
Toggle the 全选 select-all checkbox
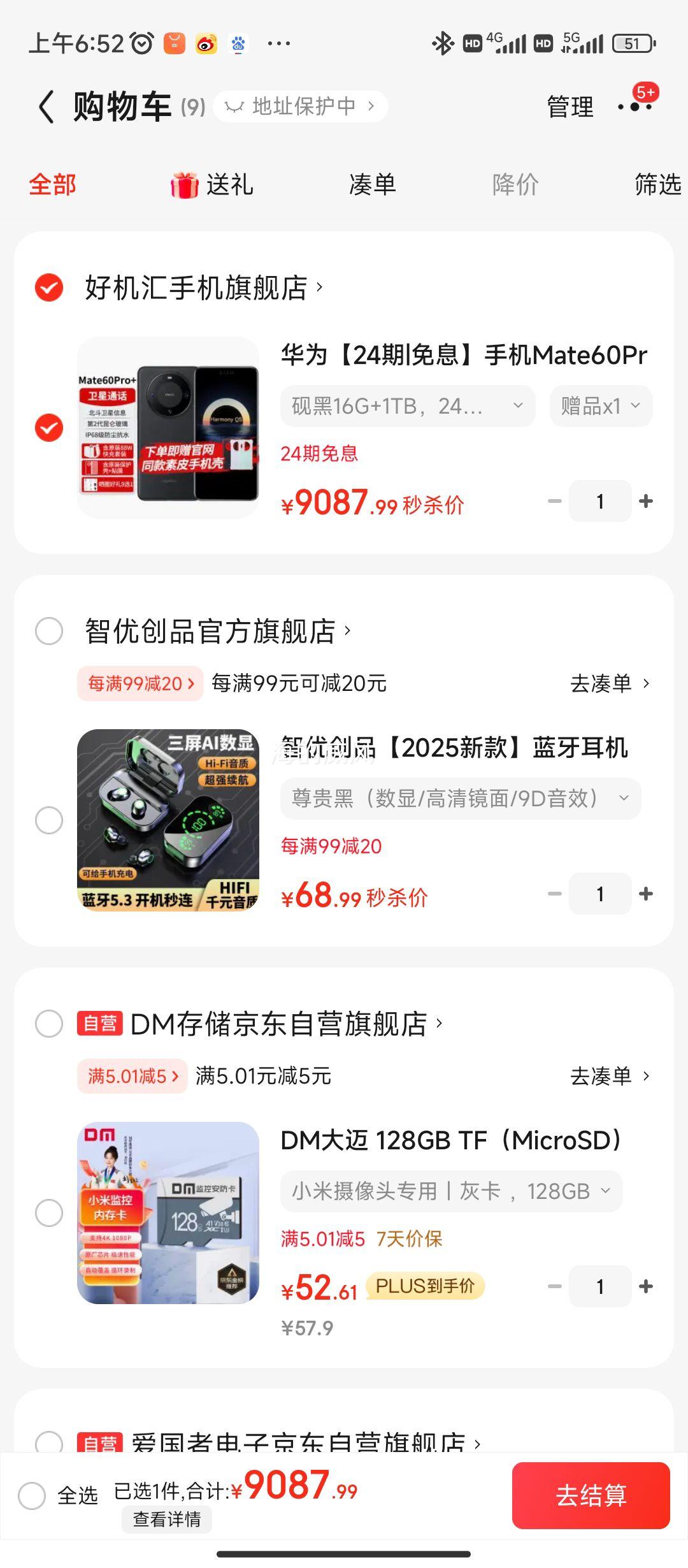[x=32, y=1495]
